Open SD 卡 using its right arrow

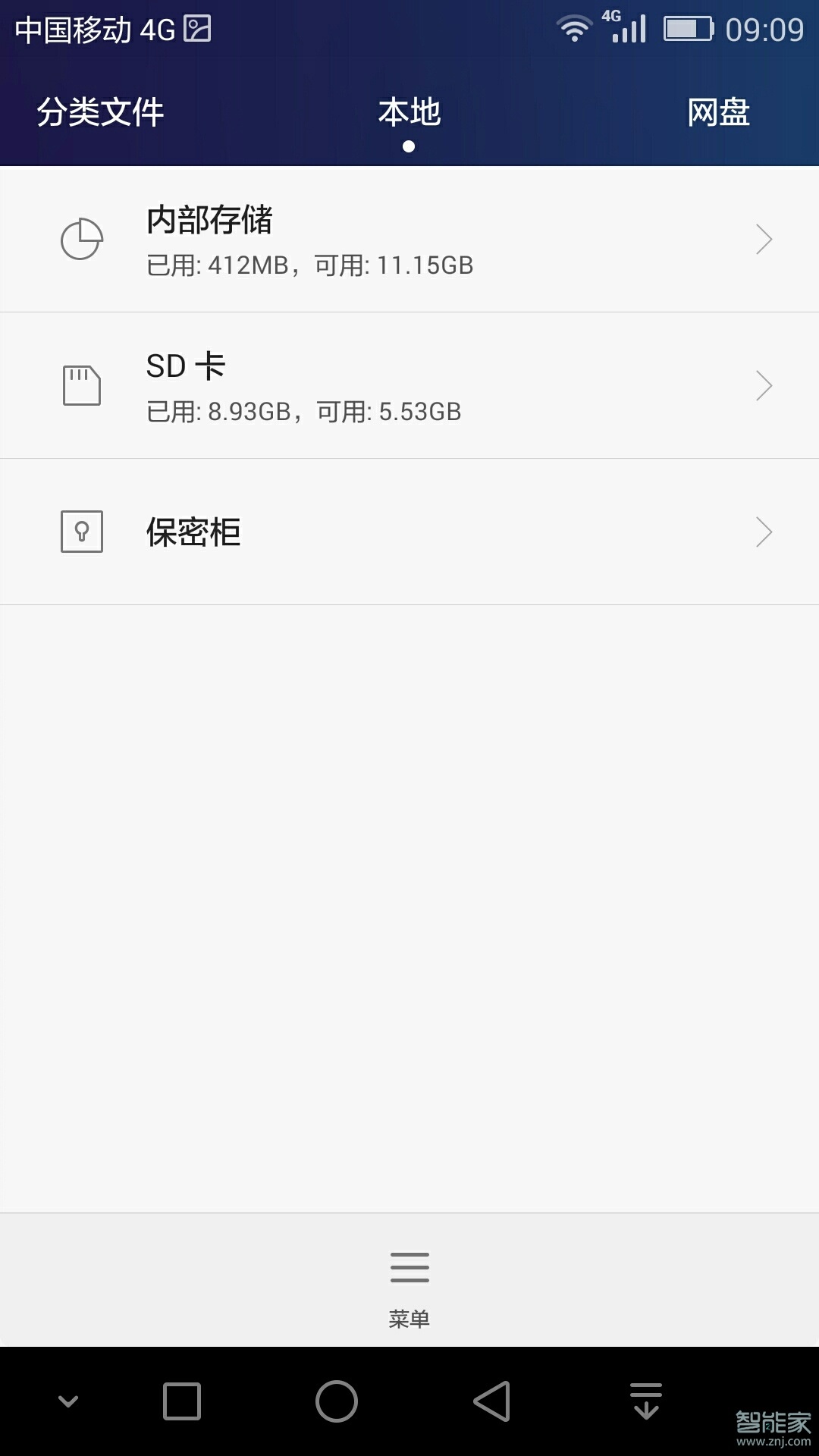pos(764,384)
